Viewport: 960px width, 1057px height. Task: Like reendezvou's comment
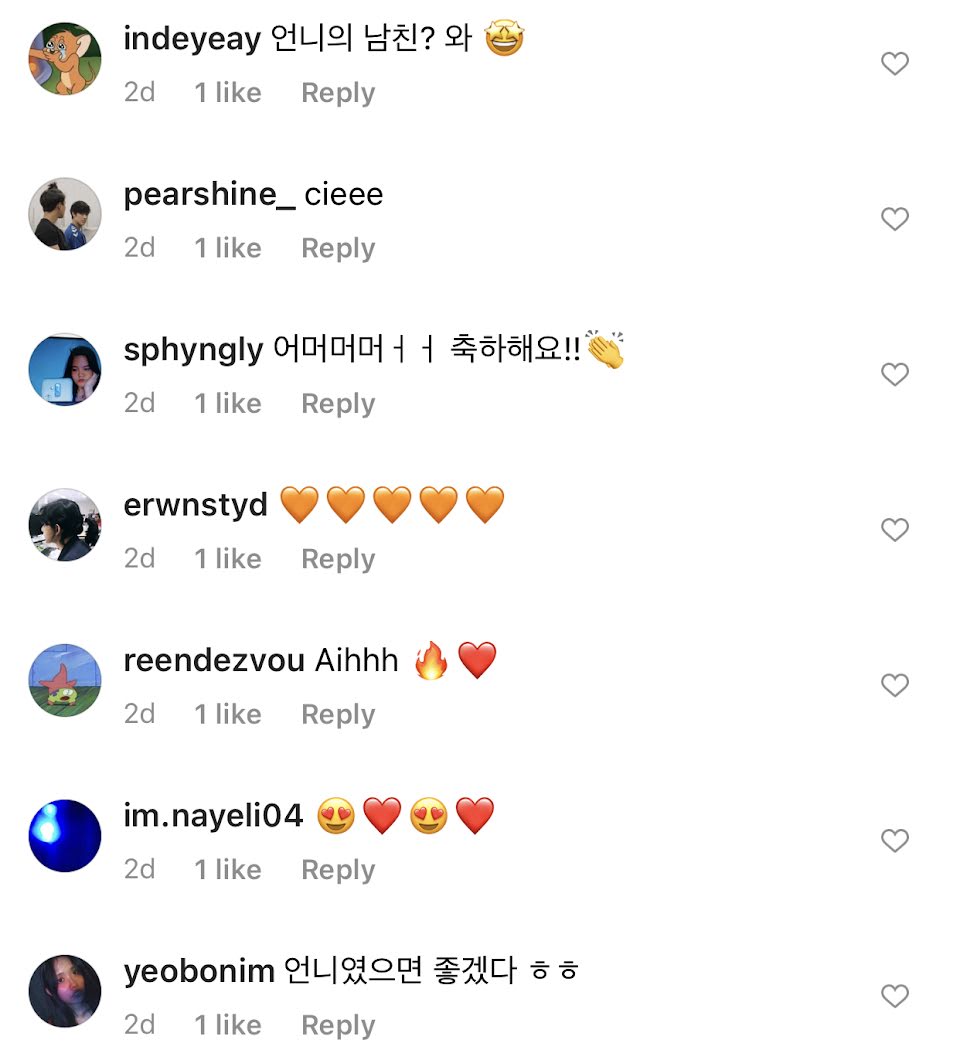click(x=894, y=685)
